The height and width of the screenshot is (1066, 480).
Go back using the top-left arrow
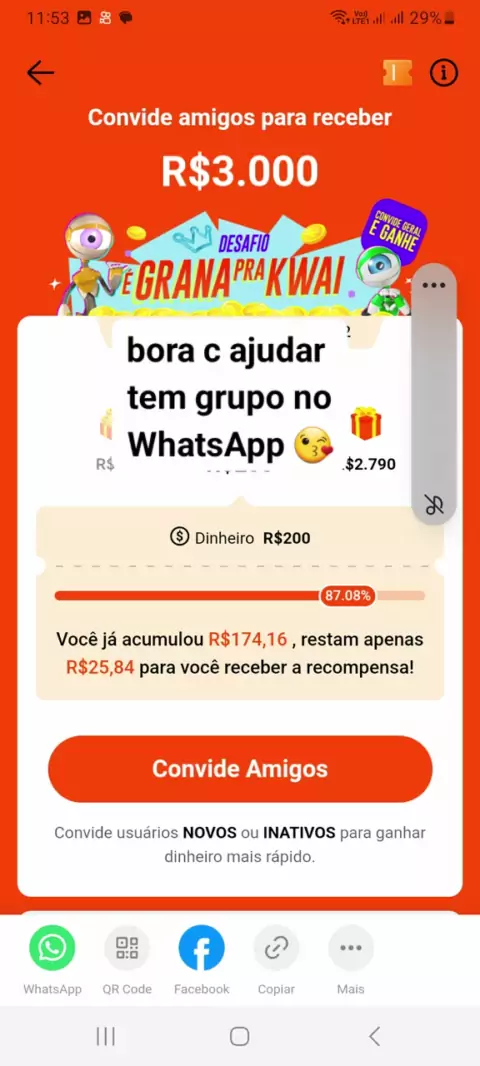coord(40,73)
